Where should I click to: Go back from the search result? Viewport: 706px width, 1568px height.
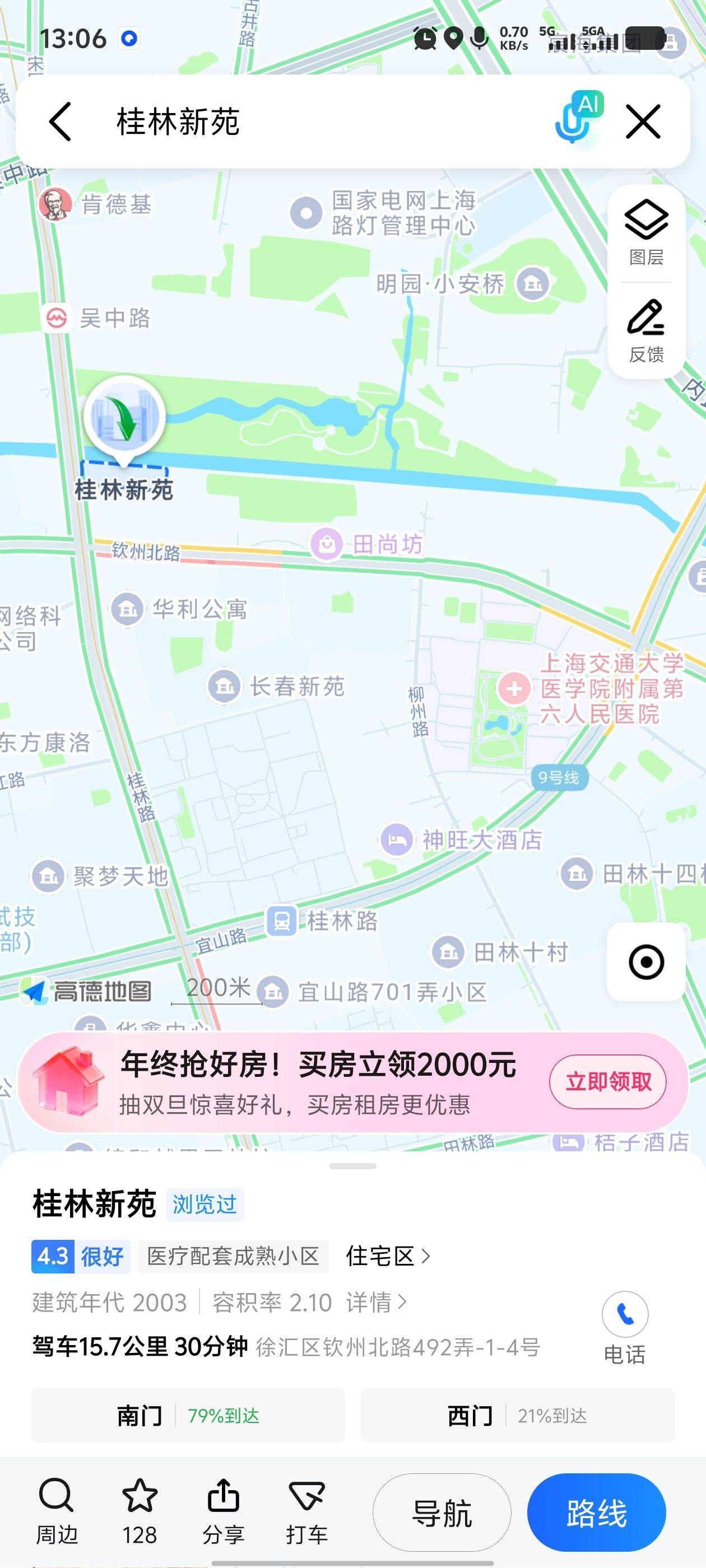61,121
